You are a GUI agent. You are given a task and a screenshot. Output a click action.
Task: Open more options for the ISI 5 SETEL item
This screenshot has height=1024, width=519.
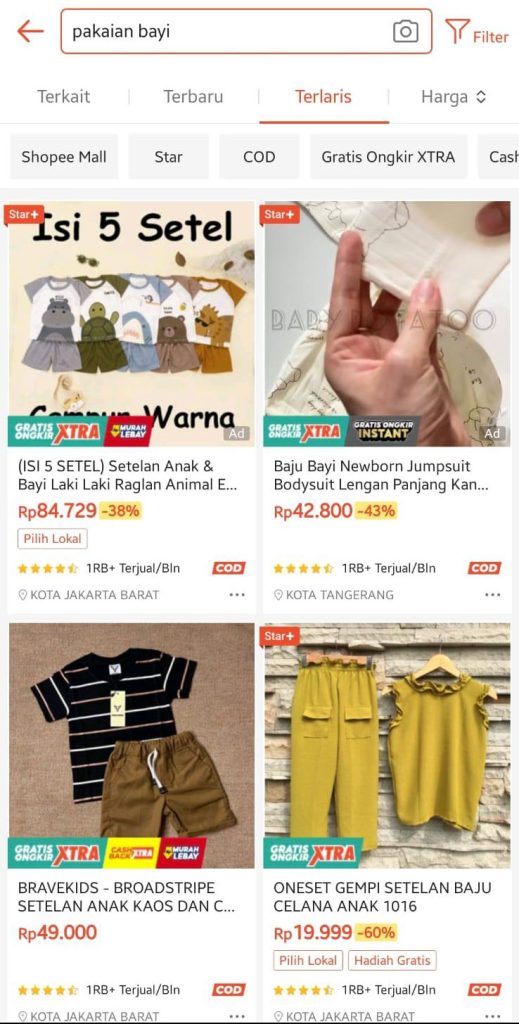click(237, 595)
